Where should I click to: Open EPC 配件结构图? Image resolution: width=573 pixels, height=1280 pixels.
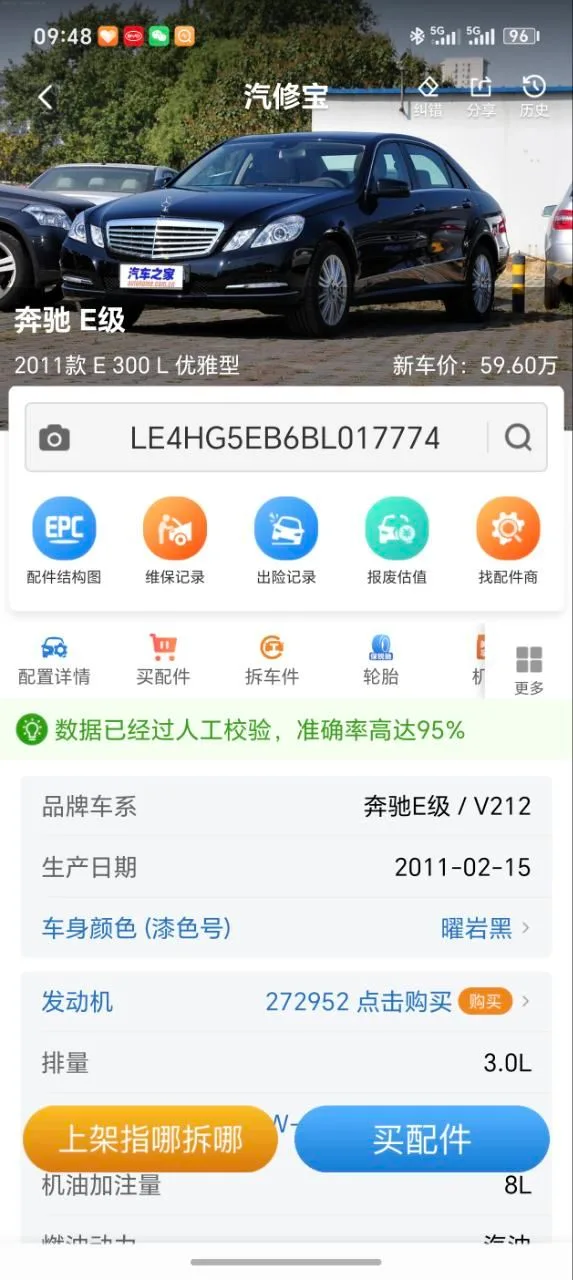point(64,541)
